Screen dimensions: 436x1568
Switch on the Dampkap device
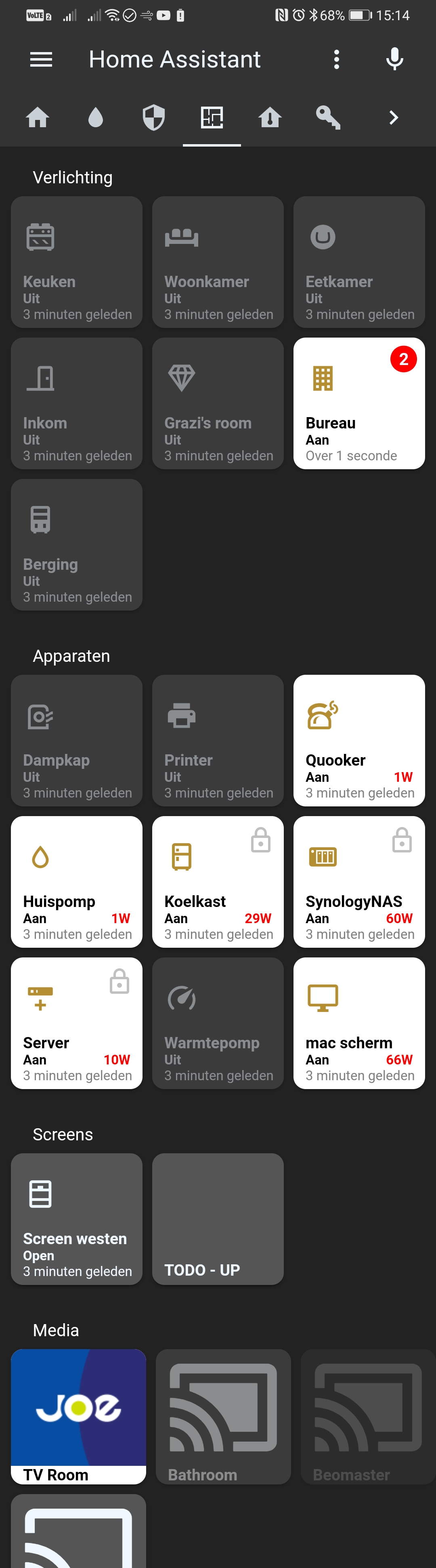click(77, 740)
